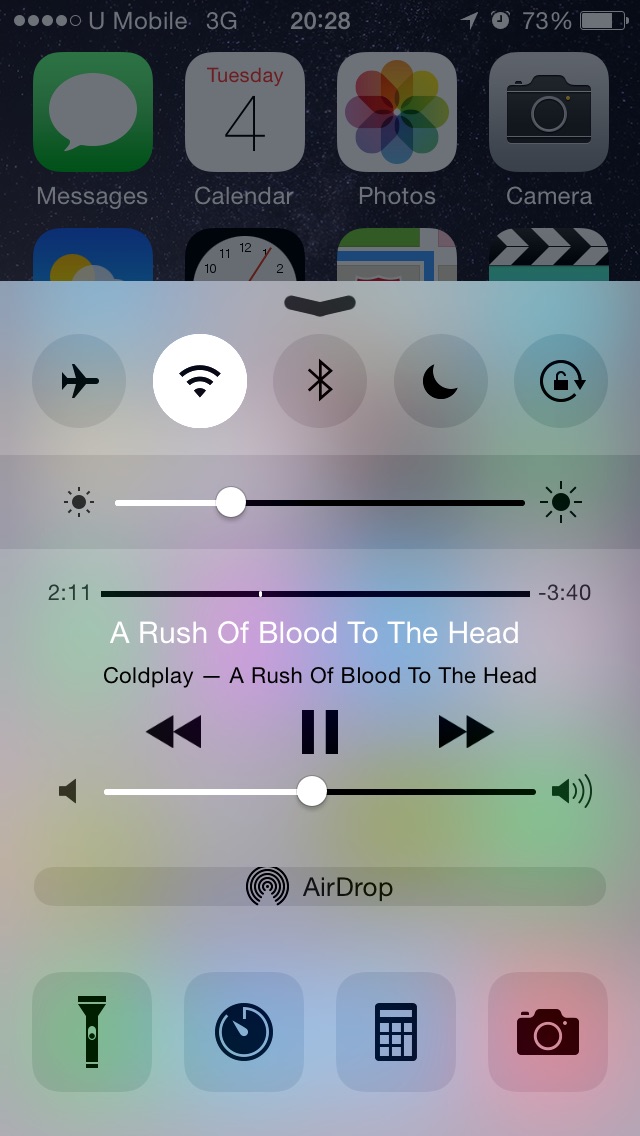
Task: Enable Airplane Mode
Action: [79, 381]
